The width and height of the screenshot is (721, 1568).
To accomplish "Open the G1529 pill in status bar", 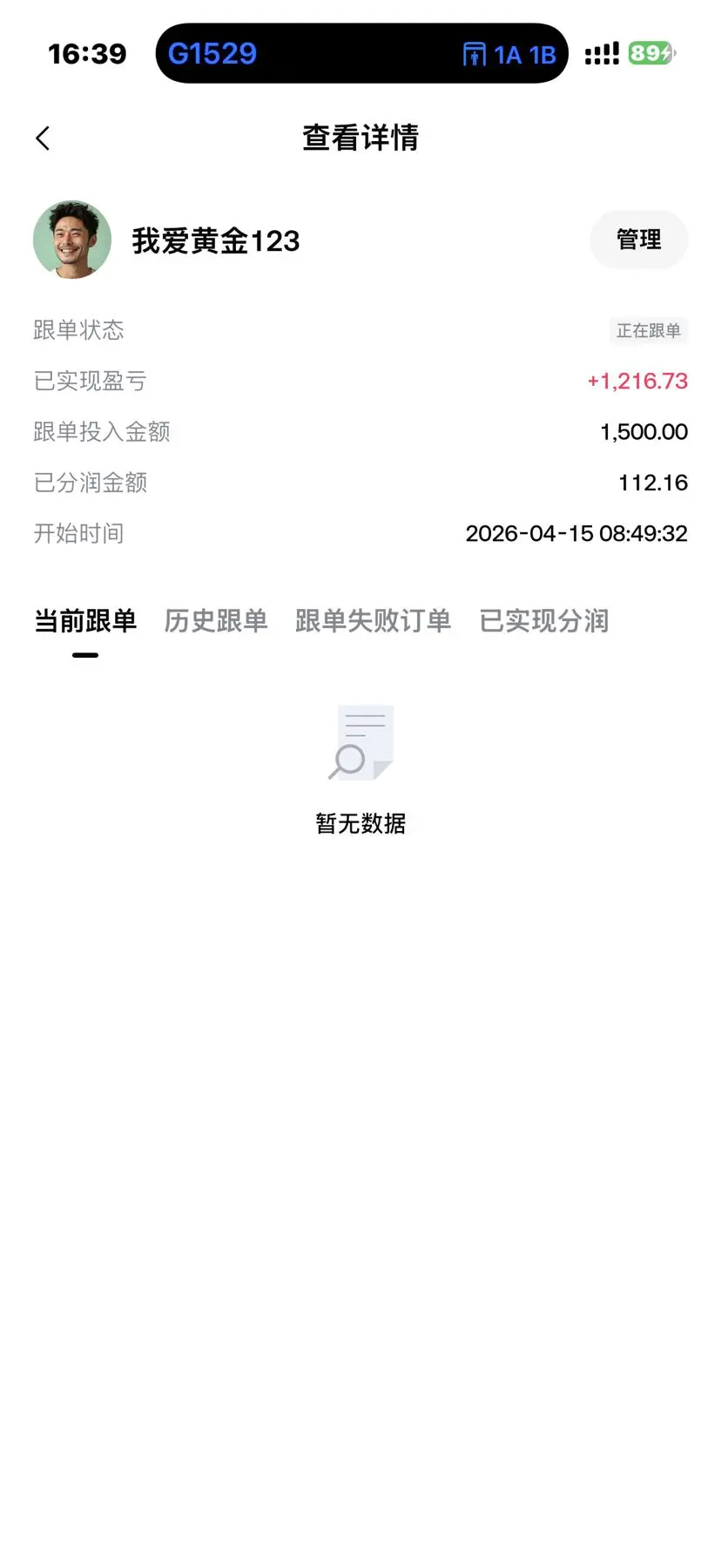I will [x=212, y=53].
